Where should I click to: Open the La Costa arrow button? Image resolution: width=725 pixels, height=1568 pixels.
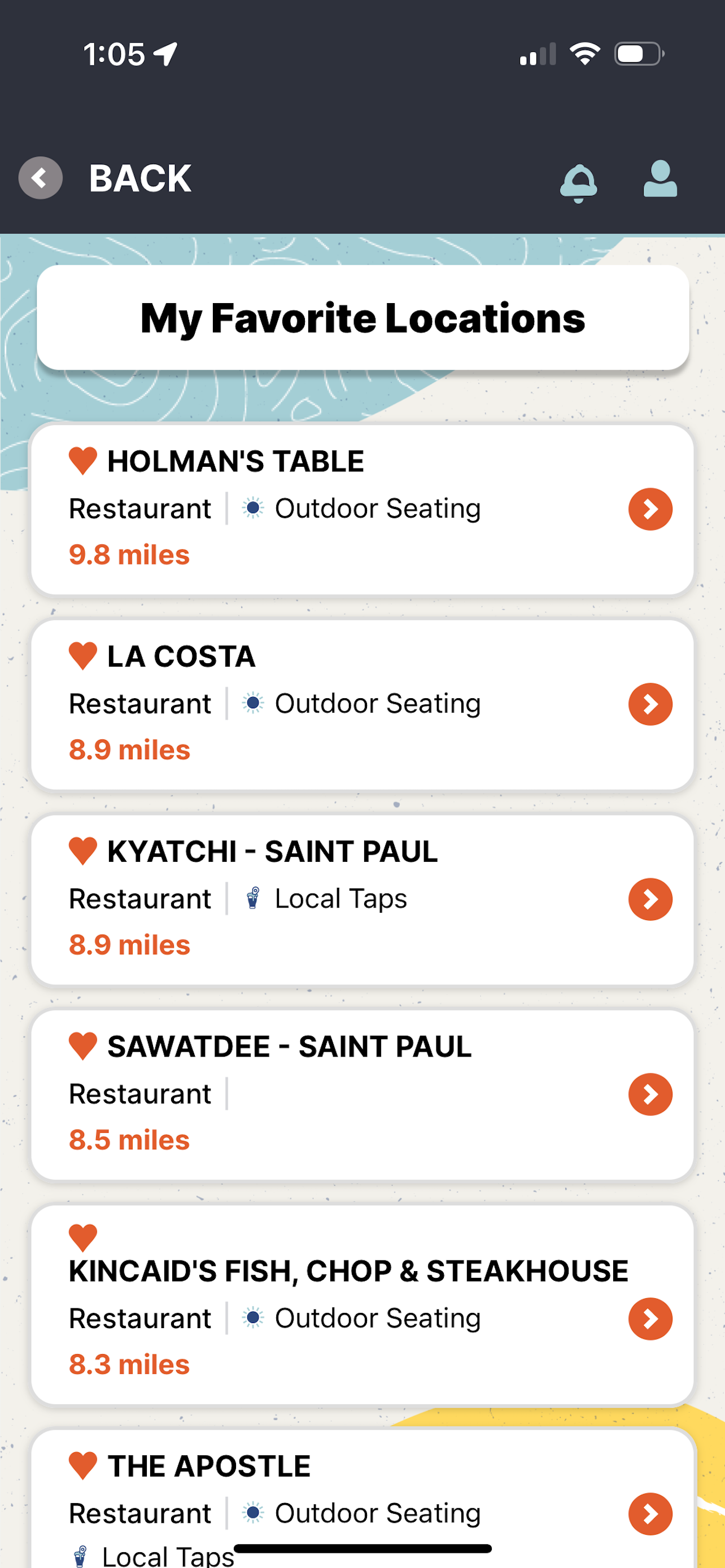tap(650, 704)
